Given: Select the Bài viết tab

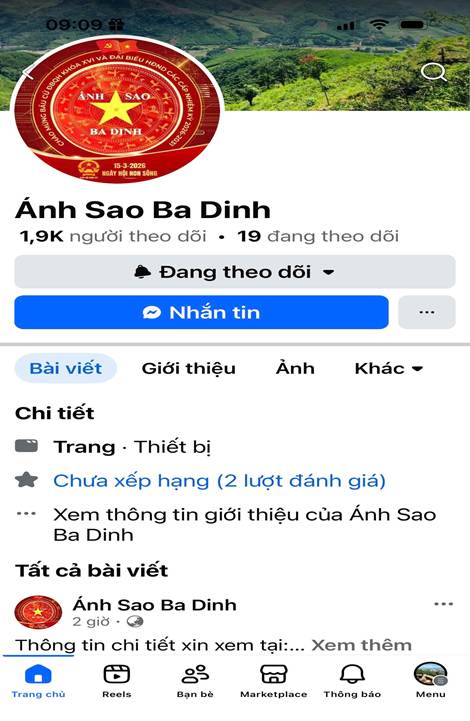Looking at the screenshot, I should tap(66, 368).
